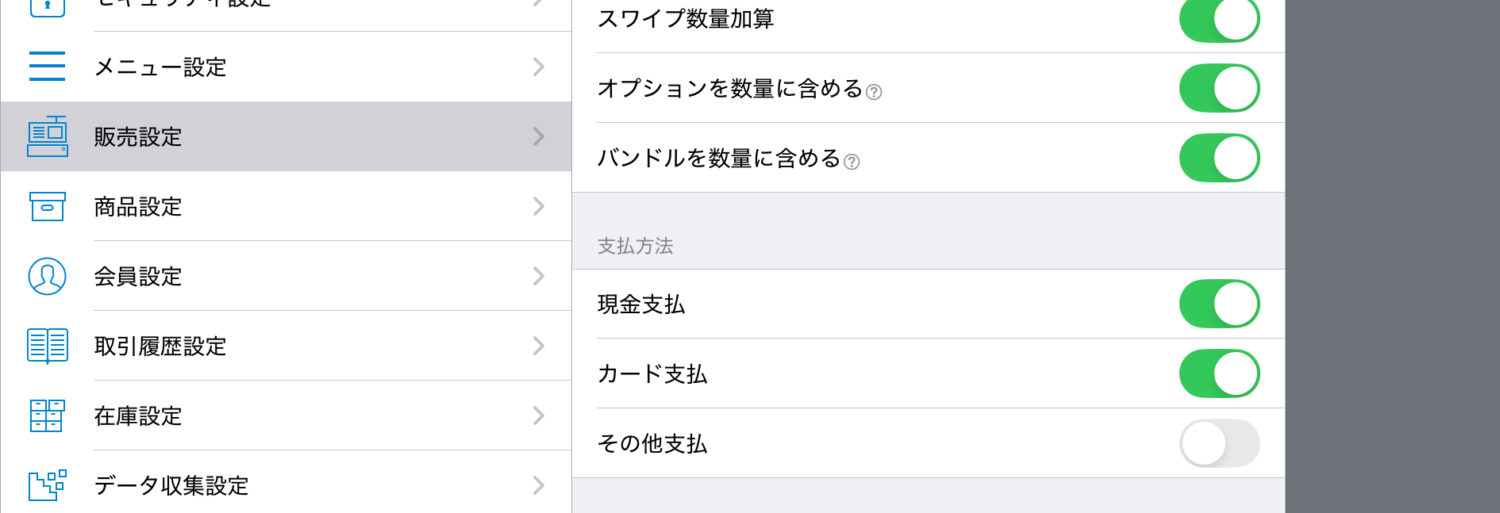Open データ収集設定
Viewport: 1500px width, 513px height.
coord(285,486)
